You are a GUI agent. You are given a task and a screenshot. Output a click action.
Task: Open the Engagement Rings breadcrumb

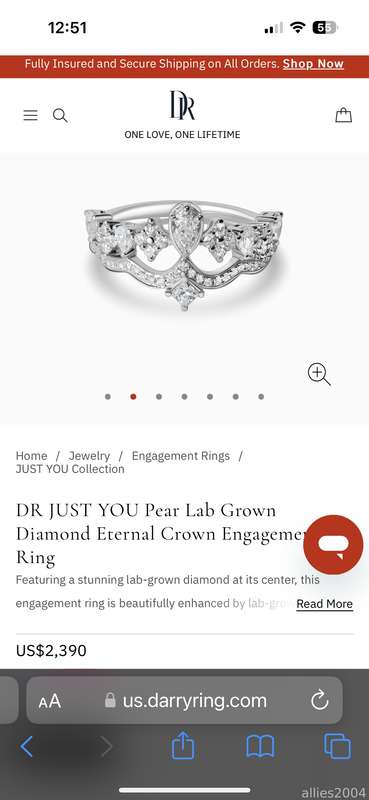pos(181,456)
